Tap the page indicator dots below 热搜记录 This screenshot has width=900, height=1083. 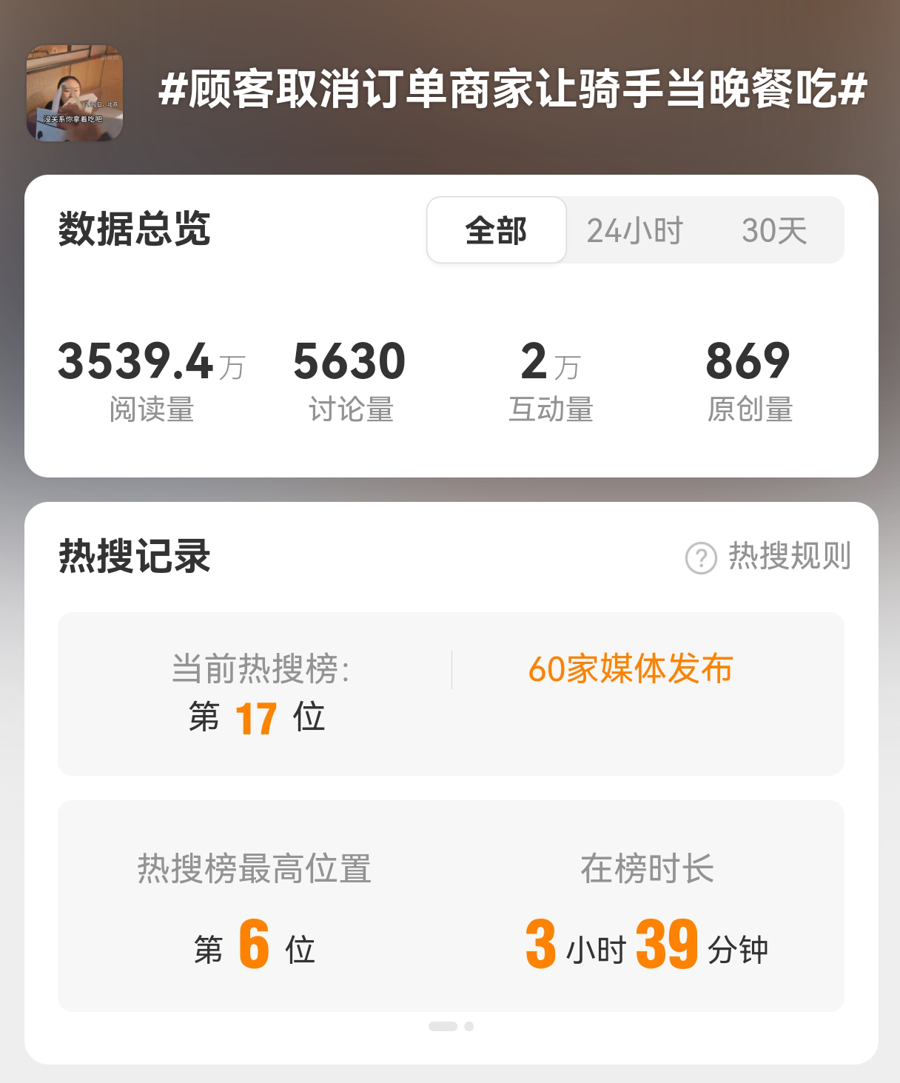click(451, 1026)
